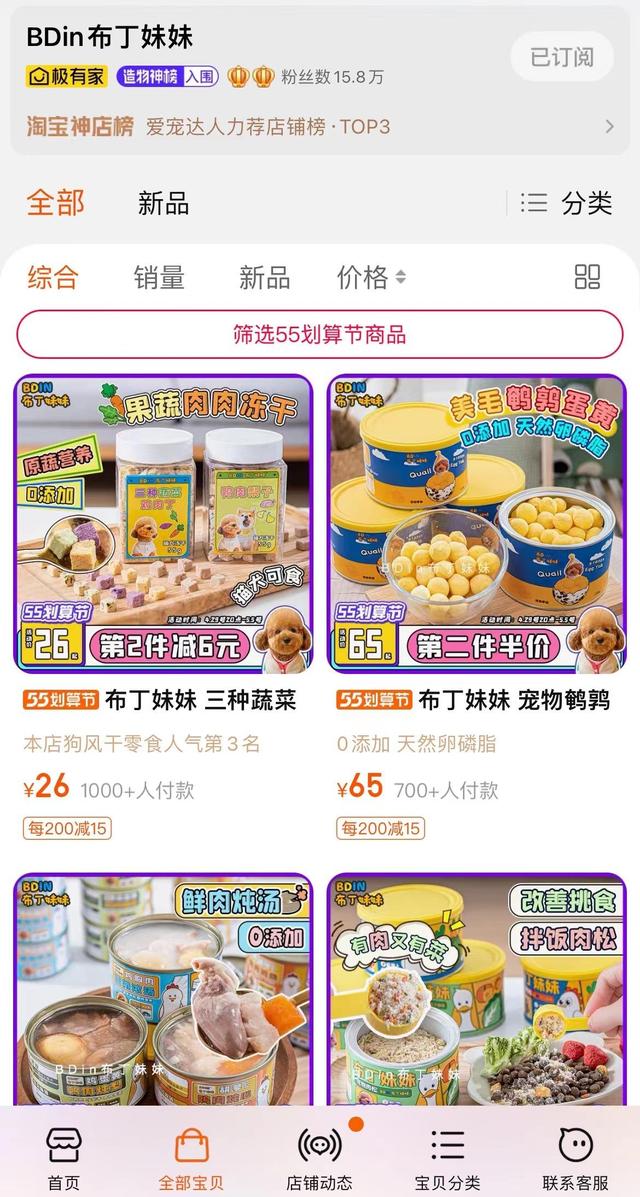Switch to the 全部 top tab

[55, 203]
